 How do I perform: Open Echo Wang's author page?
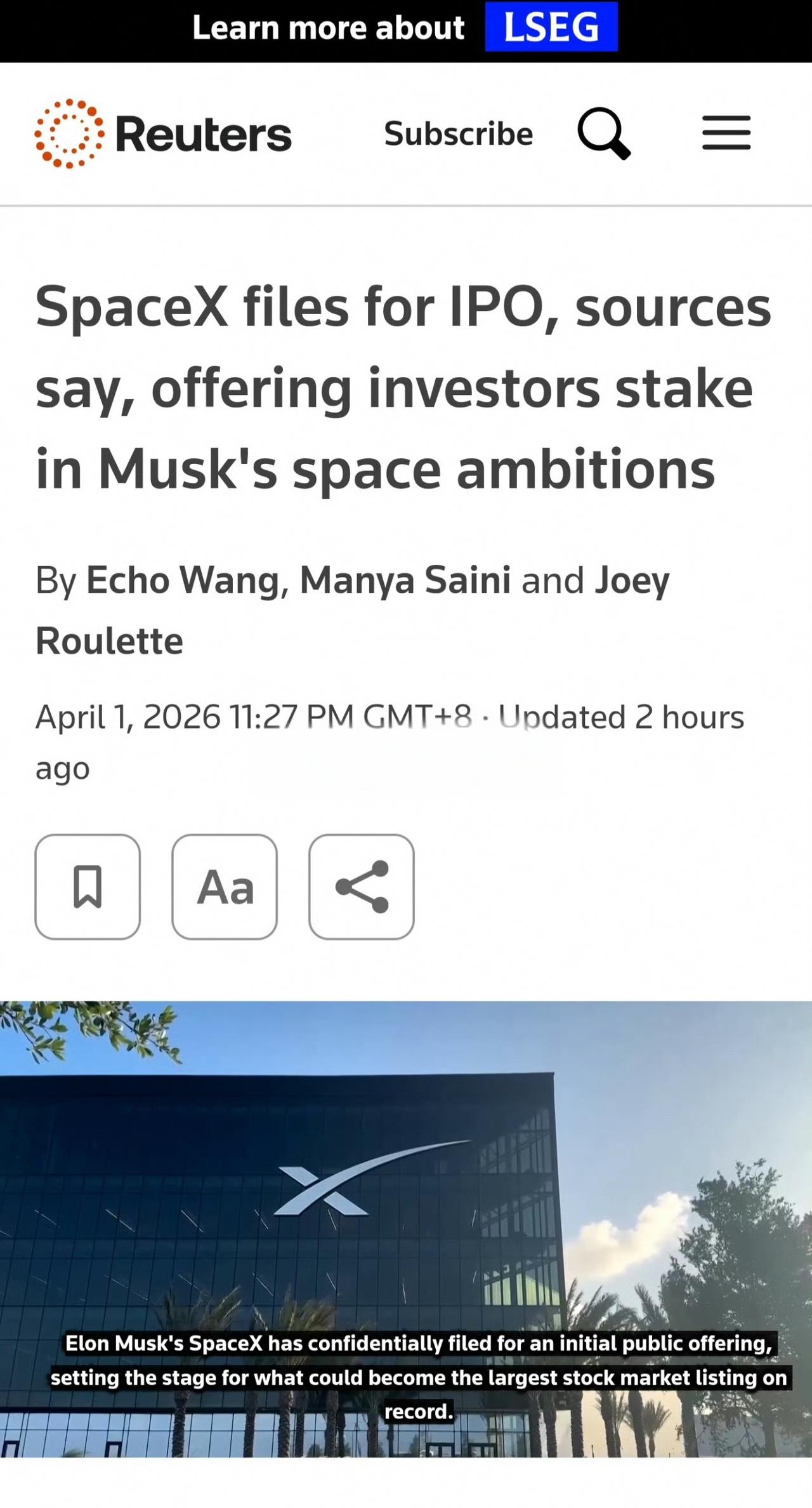click(x=185, y=579)
